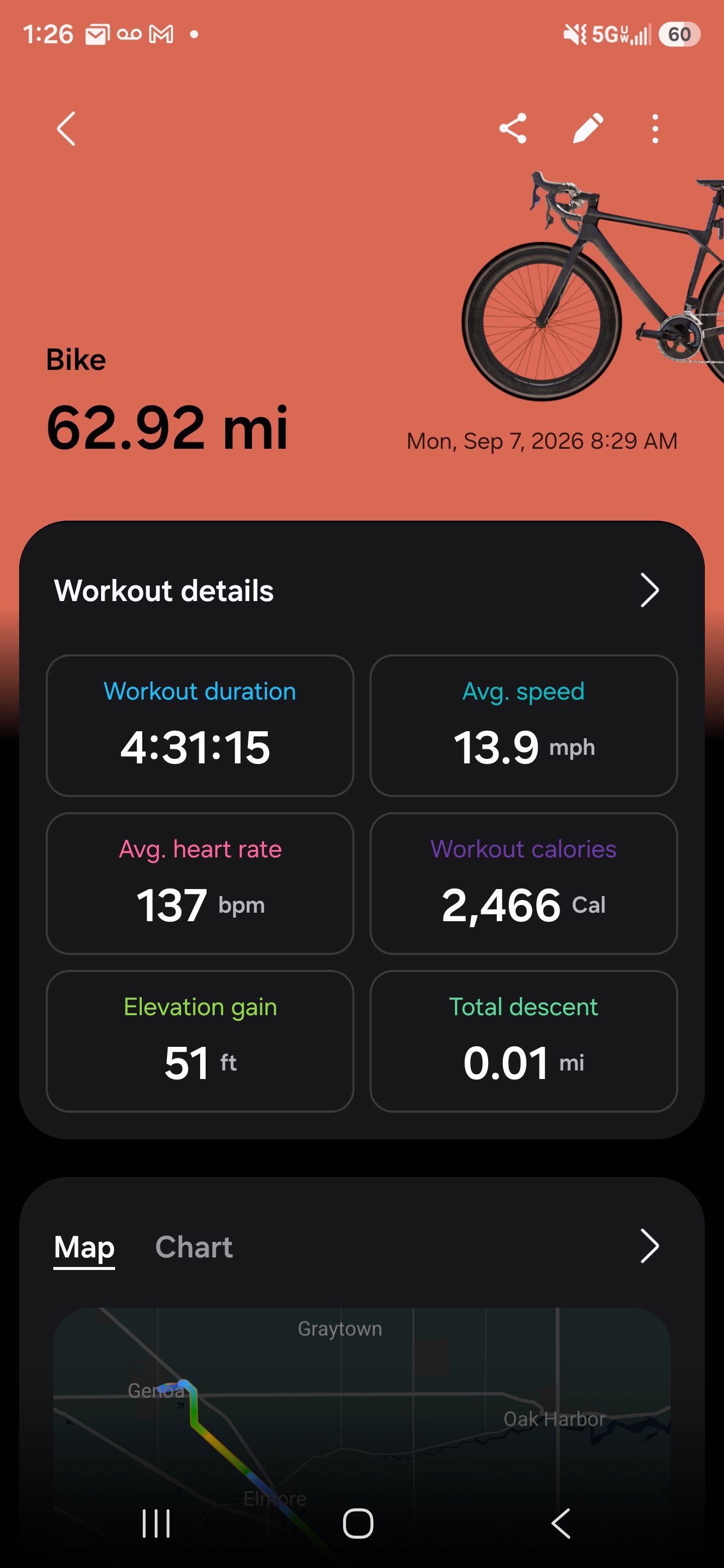The image size is (724, 1568).
Task: Select the Map tab
Action: (84, 1247)
